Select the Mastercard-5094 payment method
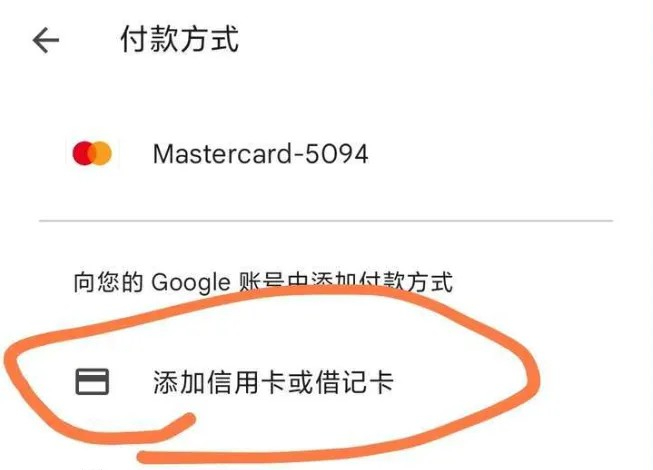653x470 pixels. point(260,154)
